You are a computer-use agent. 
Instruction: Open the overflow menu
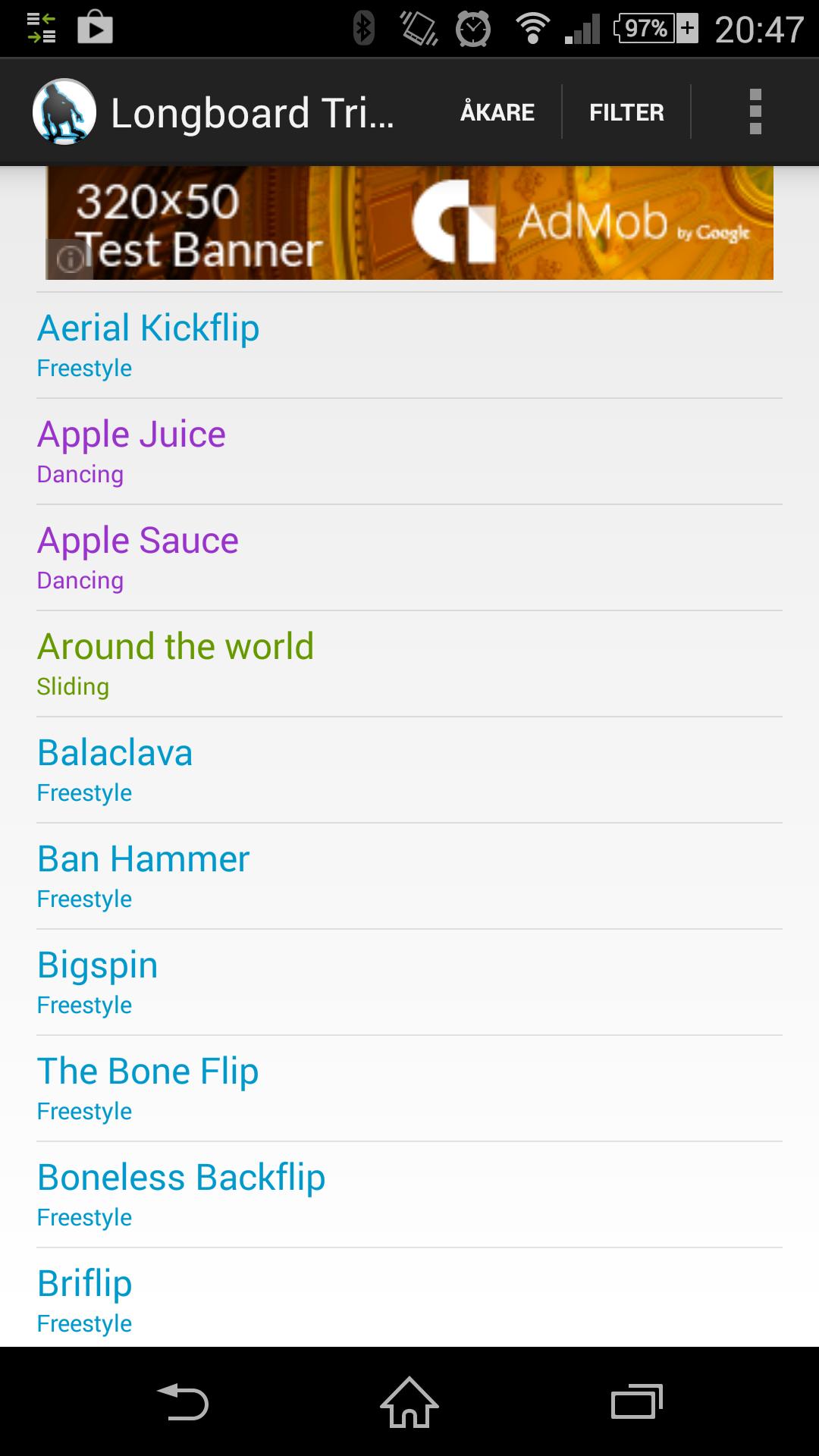[x=755, y=111]
